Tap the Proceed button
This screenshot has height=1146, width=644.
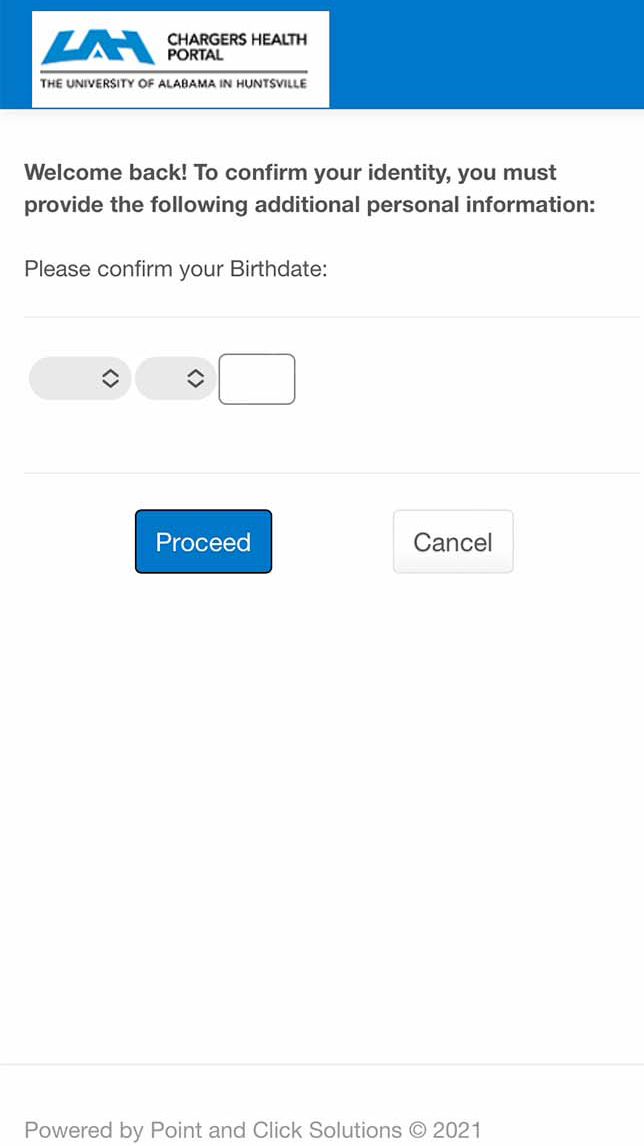203,542
